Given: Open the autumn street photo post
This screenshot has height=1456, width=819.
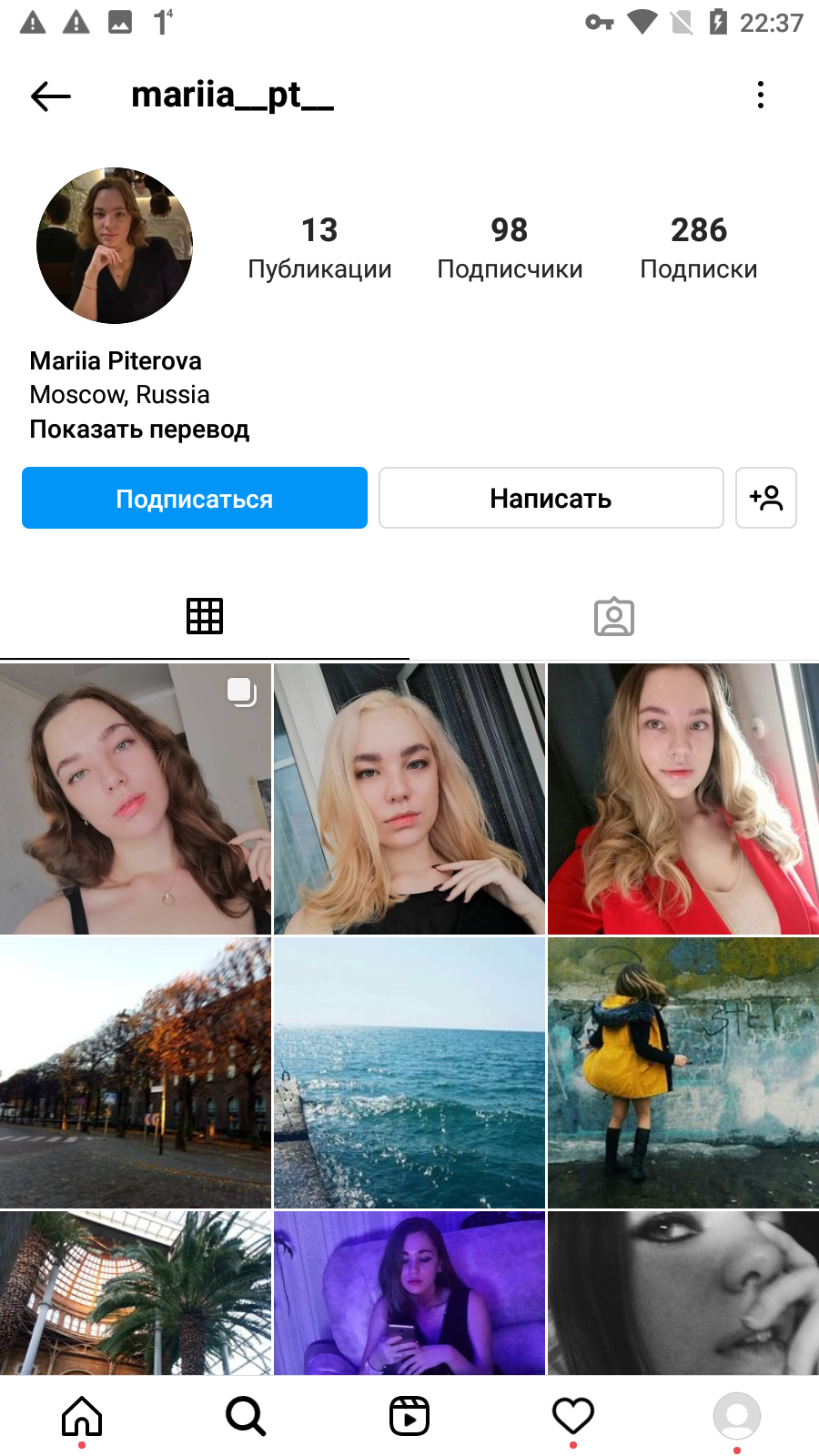Looking at the screenshot, I should coord(136,1073).
